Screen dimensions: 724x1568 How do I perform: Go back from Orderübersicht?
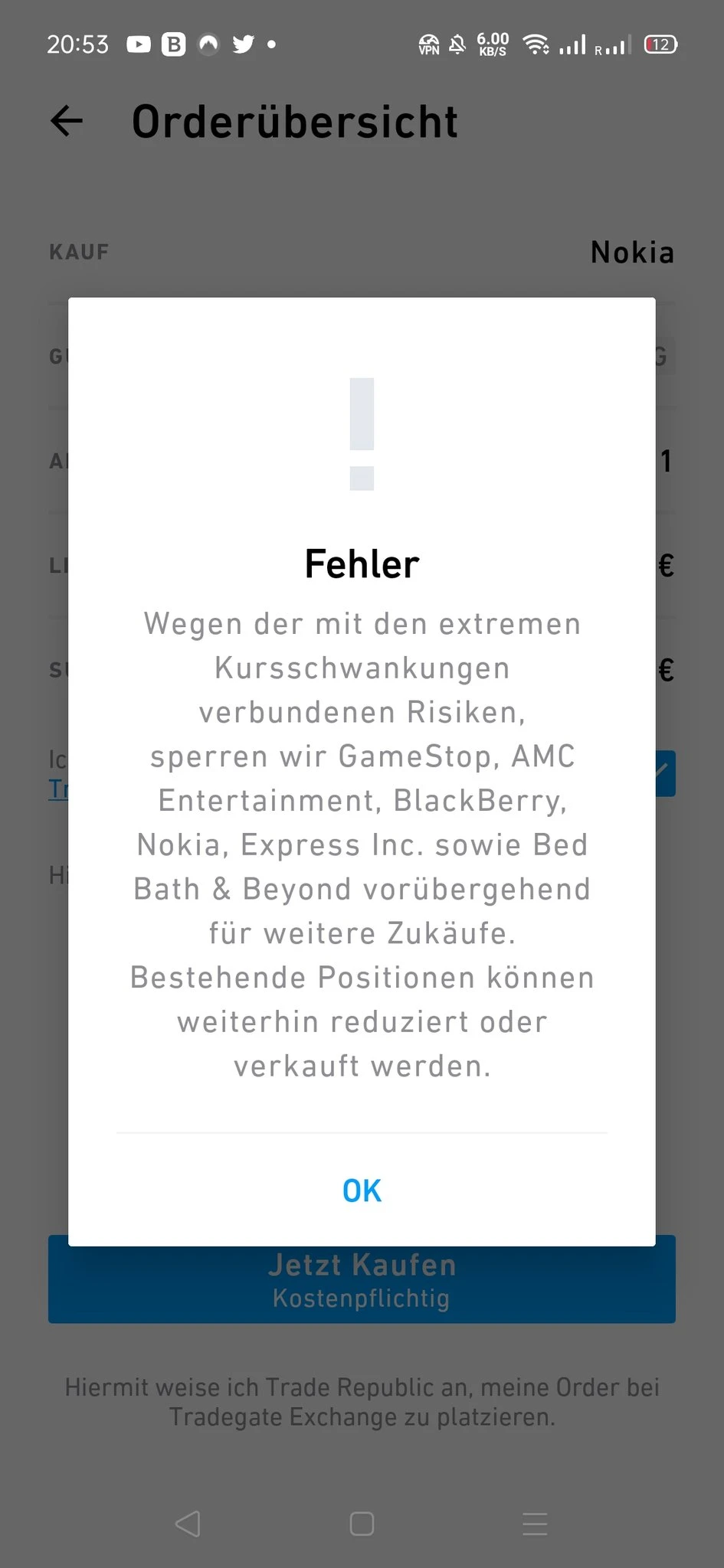pos(67,121)
